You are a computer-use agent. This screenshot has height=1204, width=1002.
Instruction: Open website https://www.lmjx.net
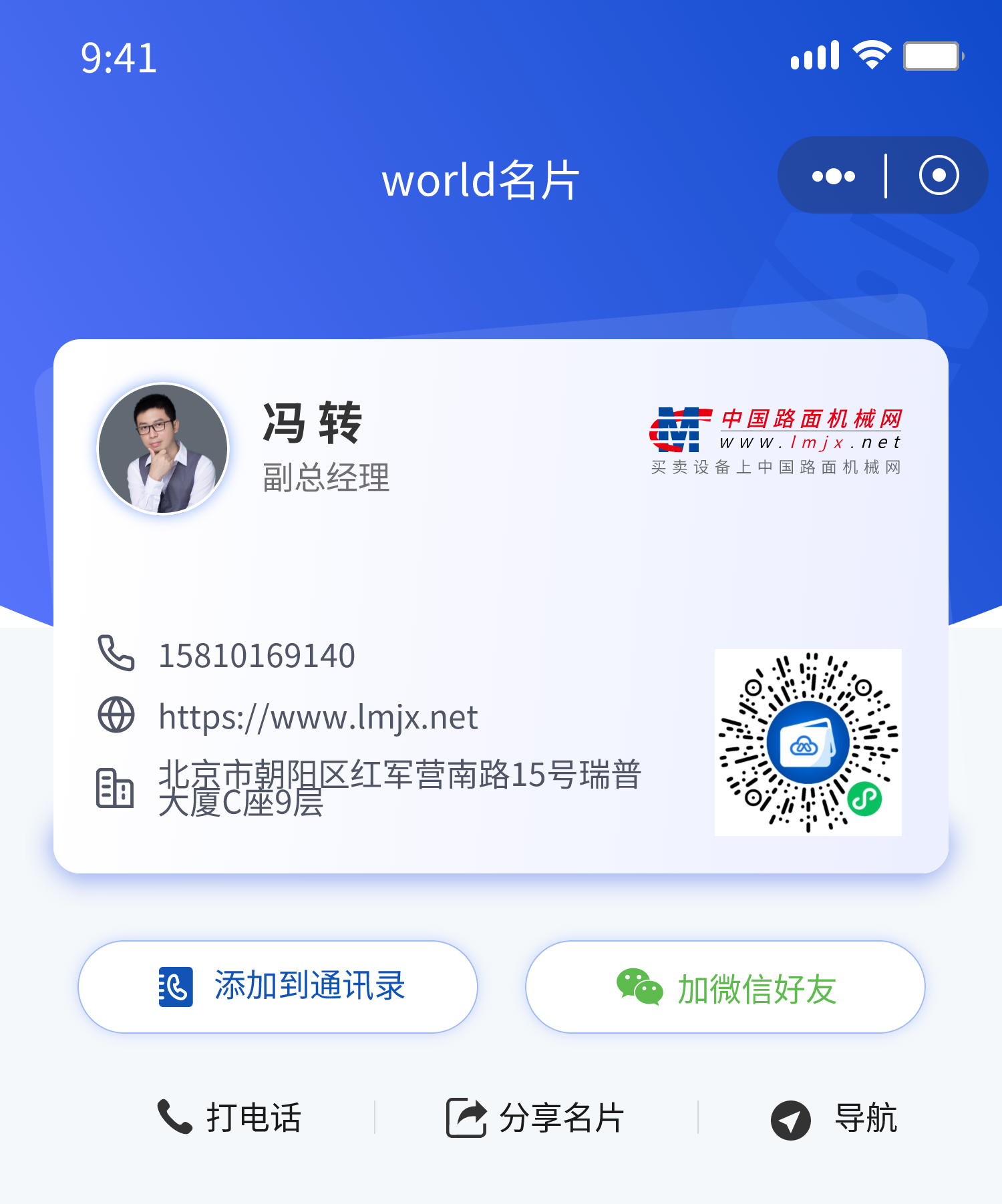tap(318, 717)
